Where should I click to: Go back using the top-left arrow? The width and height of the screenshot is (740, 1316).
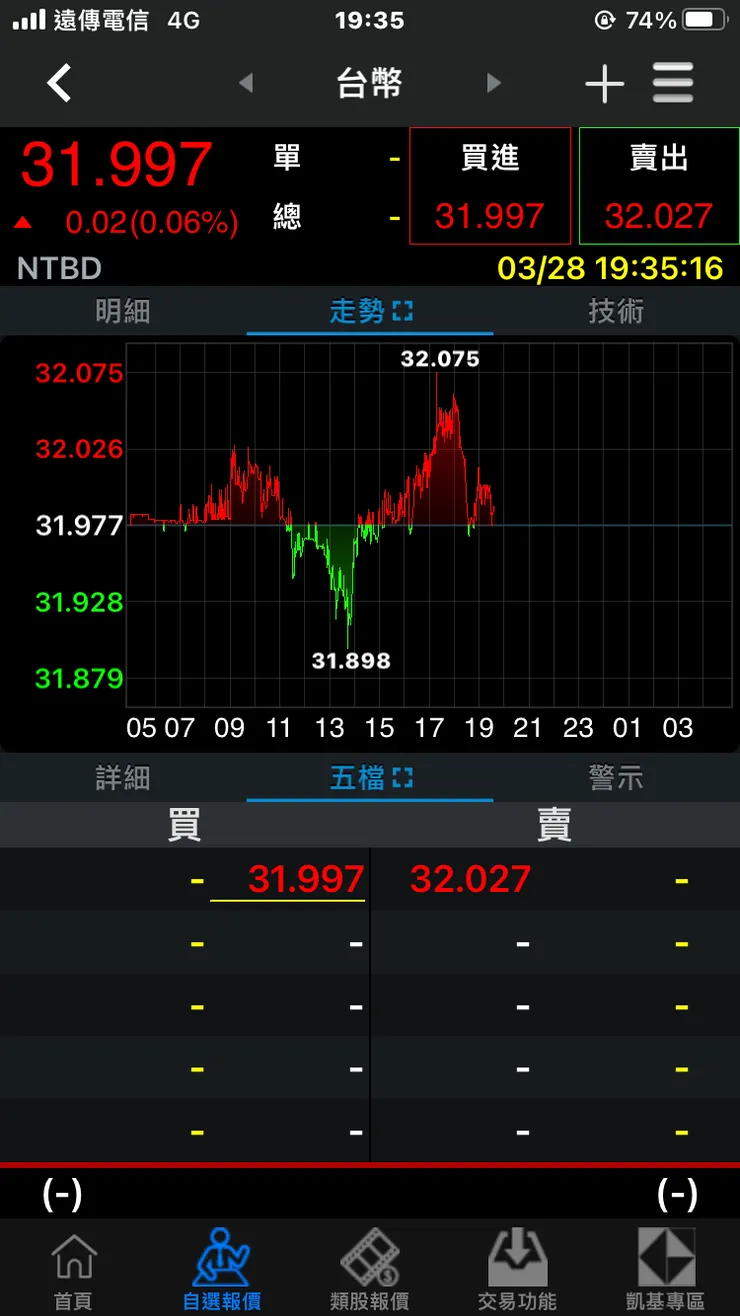[x=60, y=83]
